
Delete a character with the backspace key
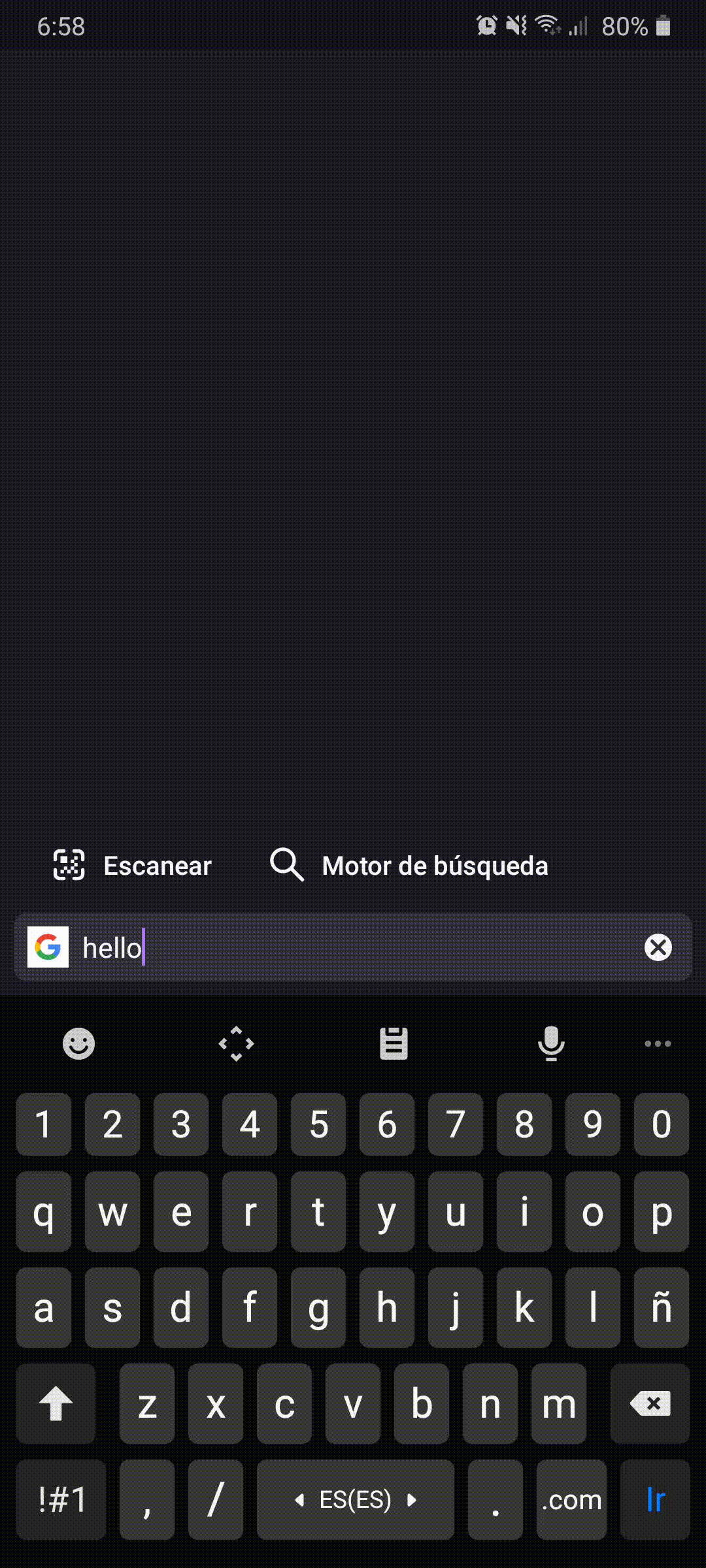click(x=650, y=1403)
